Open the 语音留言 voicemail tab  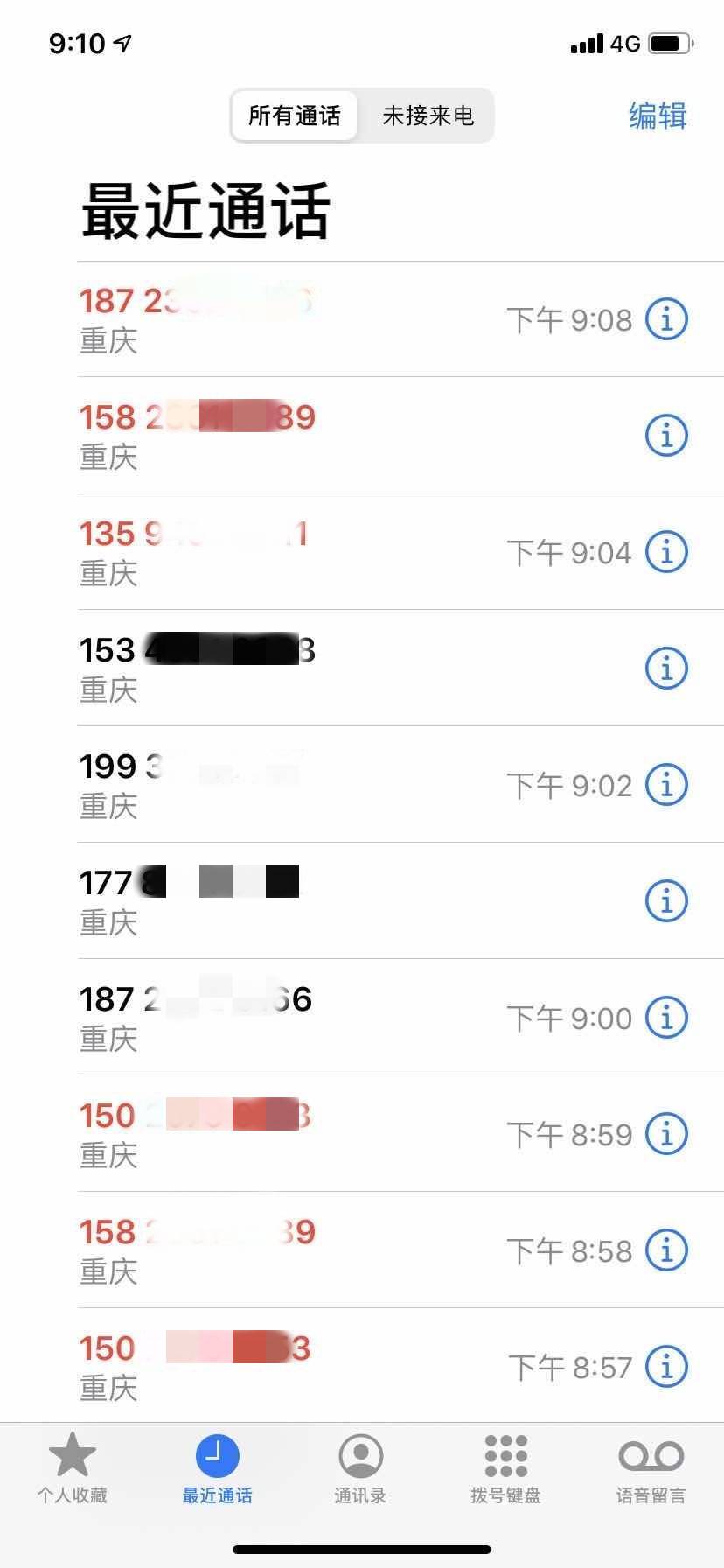pos(651,1468)
